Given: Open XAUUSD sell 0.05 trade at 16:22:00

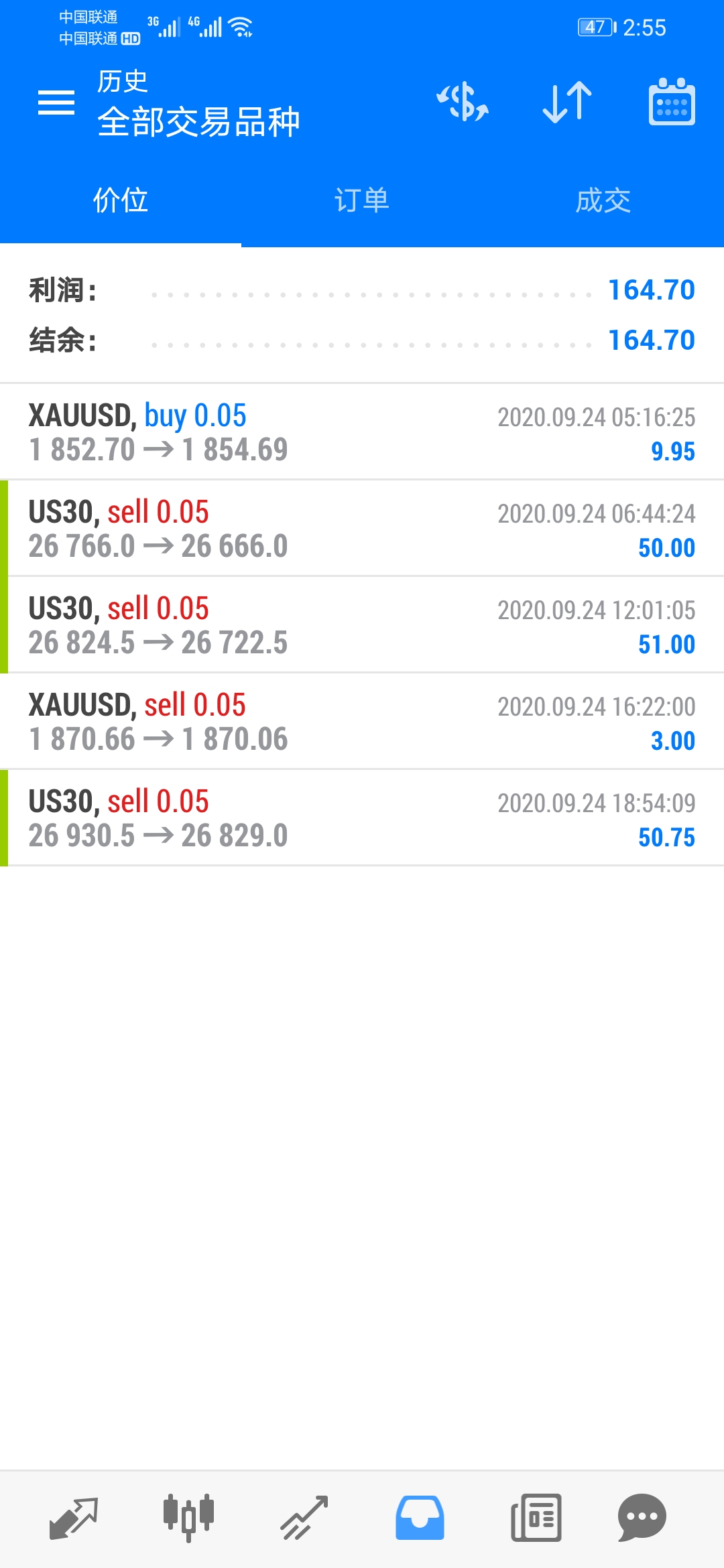Looking at the screenshot, I should 362,722.
